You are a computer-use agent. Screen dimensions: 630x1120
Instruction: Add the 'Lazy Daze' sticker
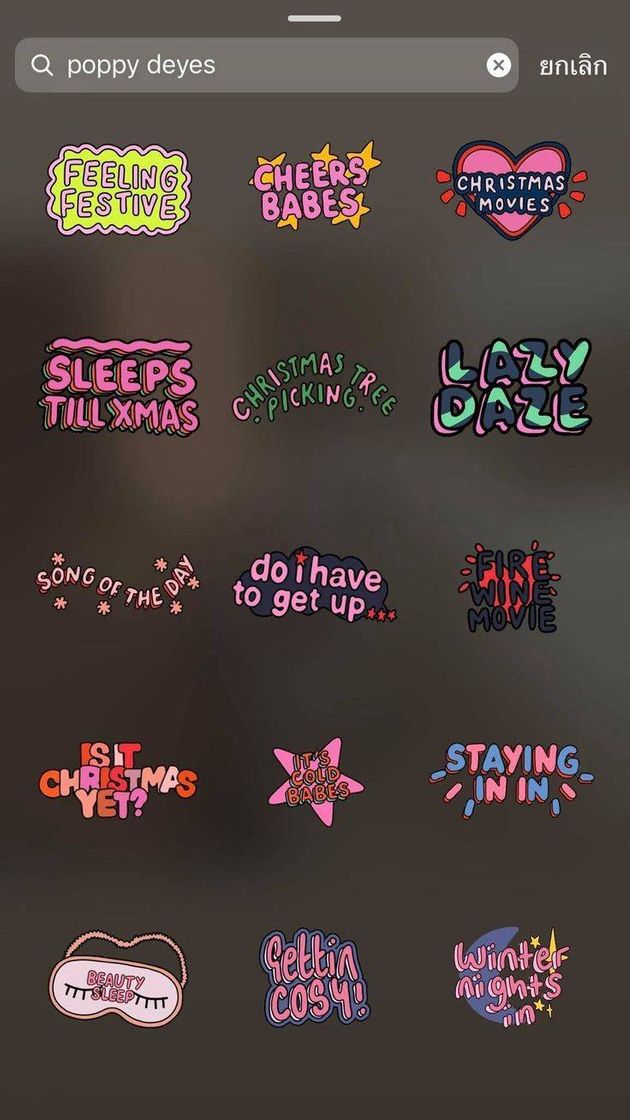[x=510, y=388]
